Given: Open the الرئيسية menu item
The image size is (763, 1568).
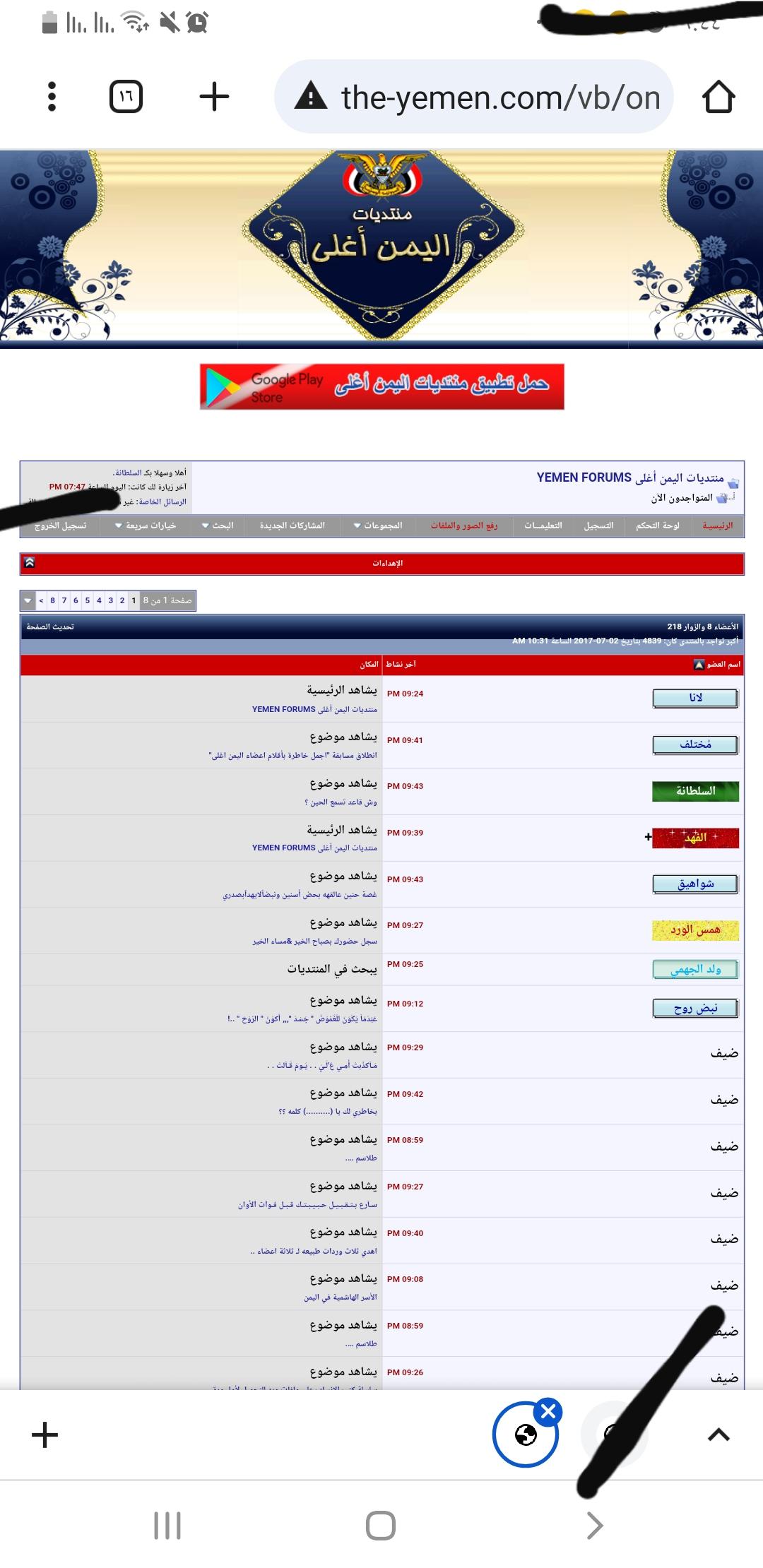Looking at the screenshot, I should click(x=717, y=525).
